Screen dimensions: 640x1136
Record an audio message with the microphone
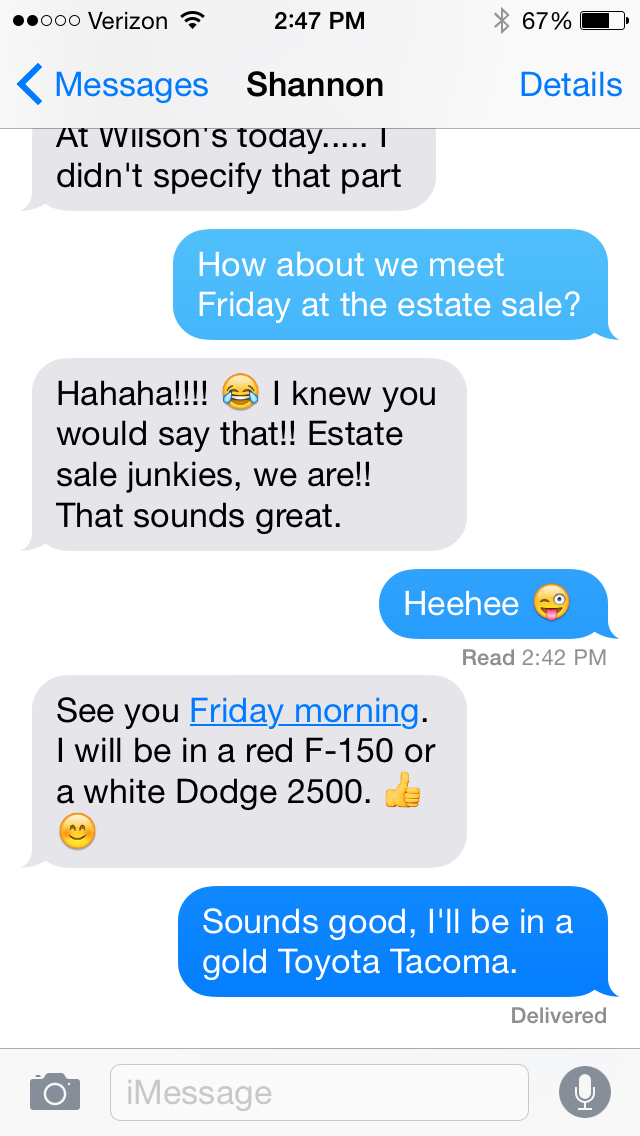pos(585,1091)
